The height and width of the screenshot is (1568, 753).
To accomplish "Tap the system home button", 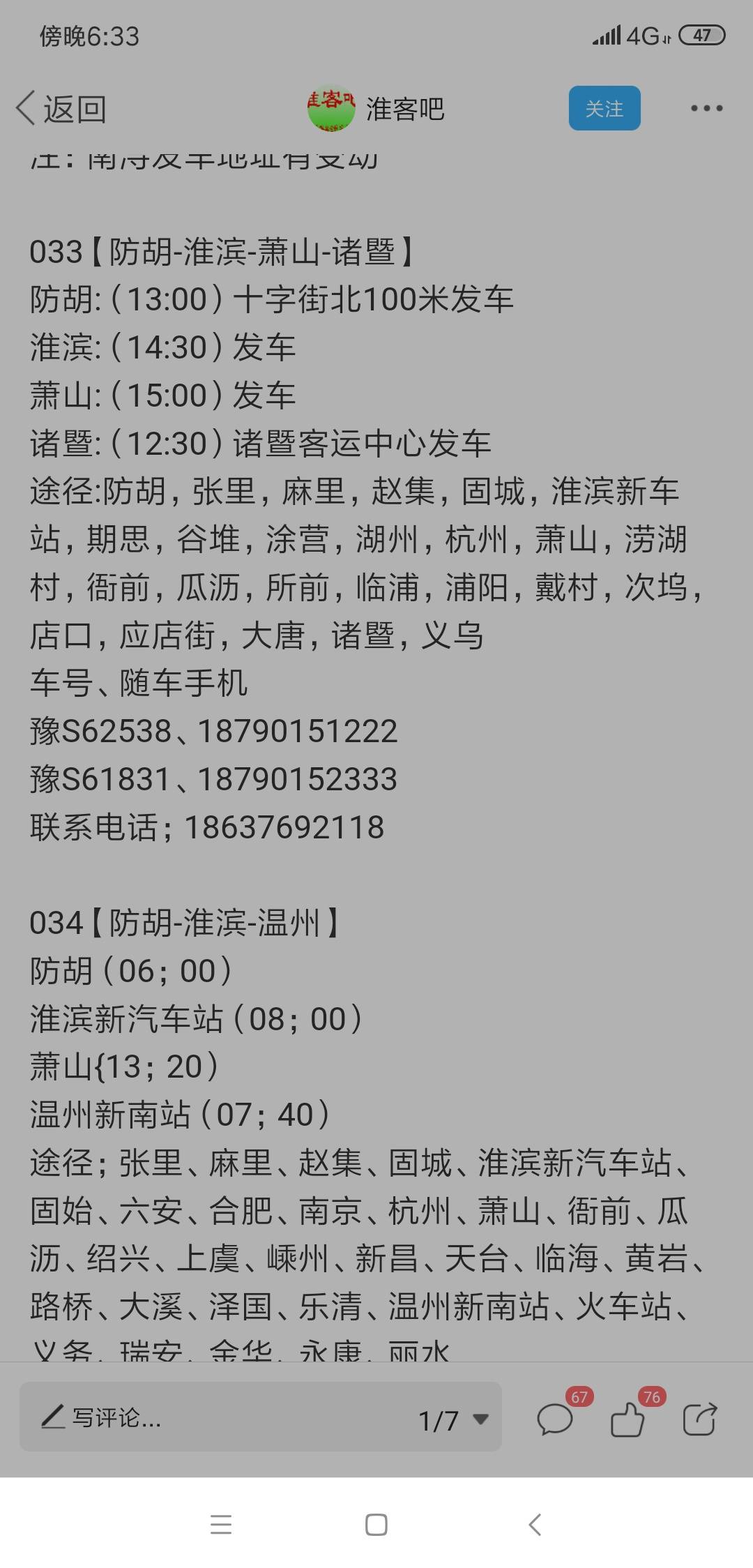I will [376, 1525].
